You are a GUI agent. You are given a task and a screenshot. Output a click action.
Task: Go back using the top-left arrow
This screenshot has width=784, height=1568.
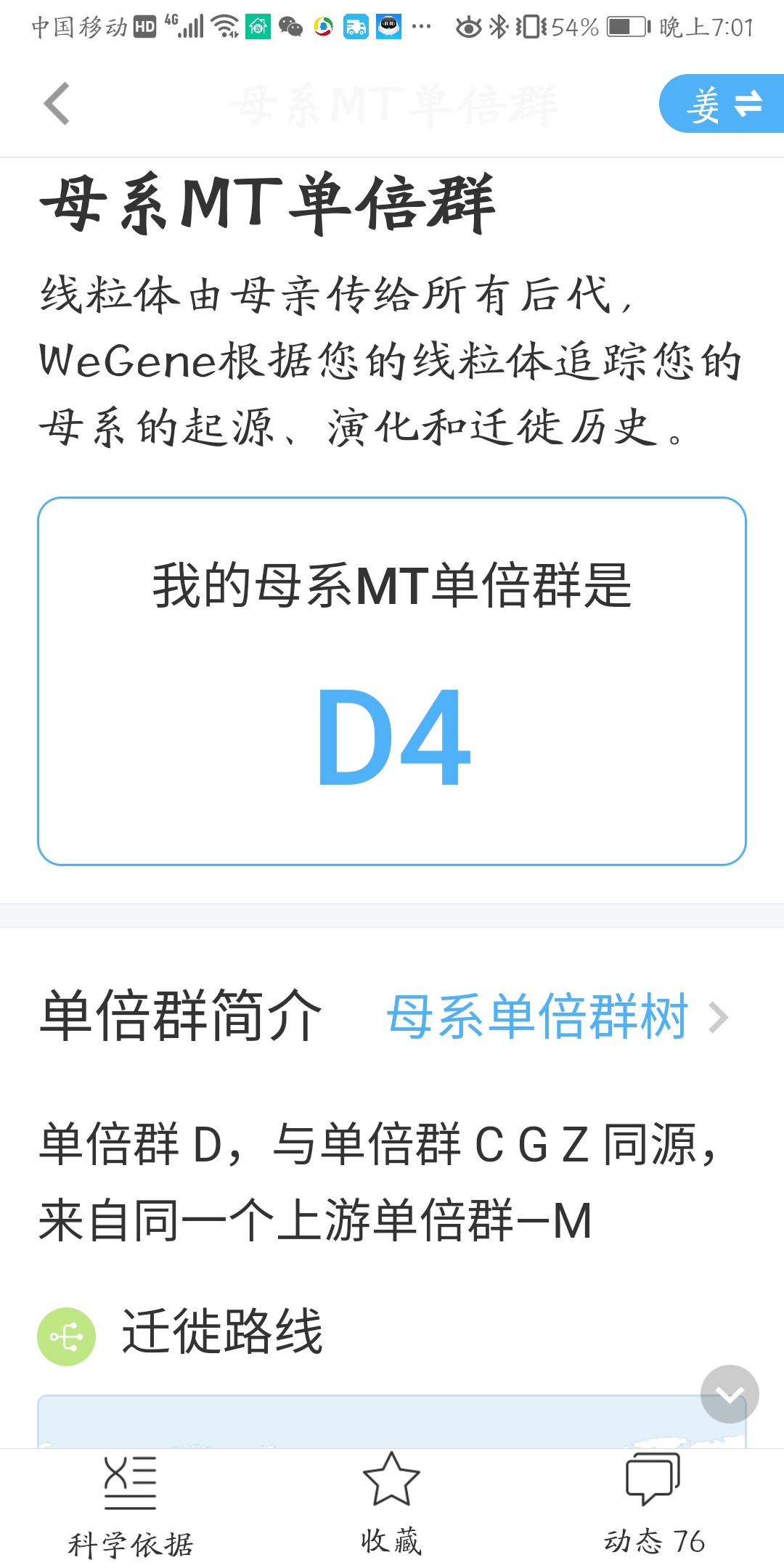click(57, 104)
